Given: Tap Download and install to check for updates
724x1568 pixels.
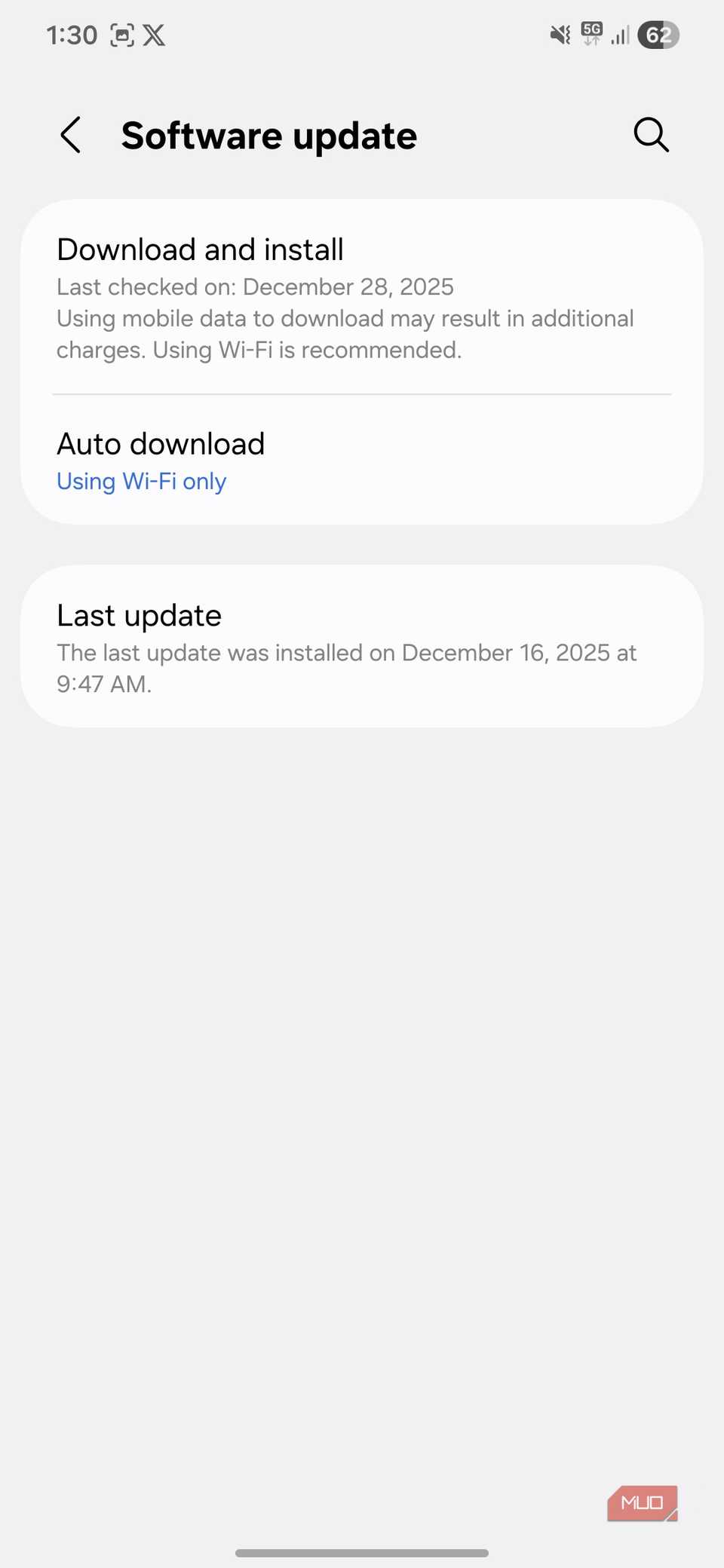Looking at the screenshot, I should (x=362, y=298).
